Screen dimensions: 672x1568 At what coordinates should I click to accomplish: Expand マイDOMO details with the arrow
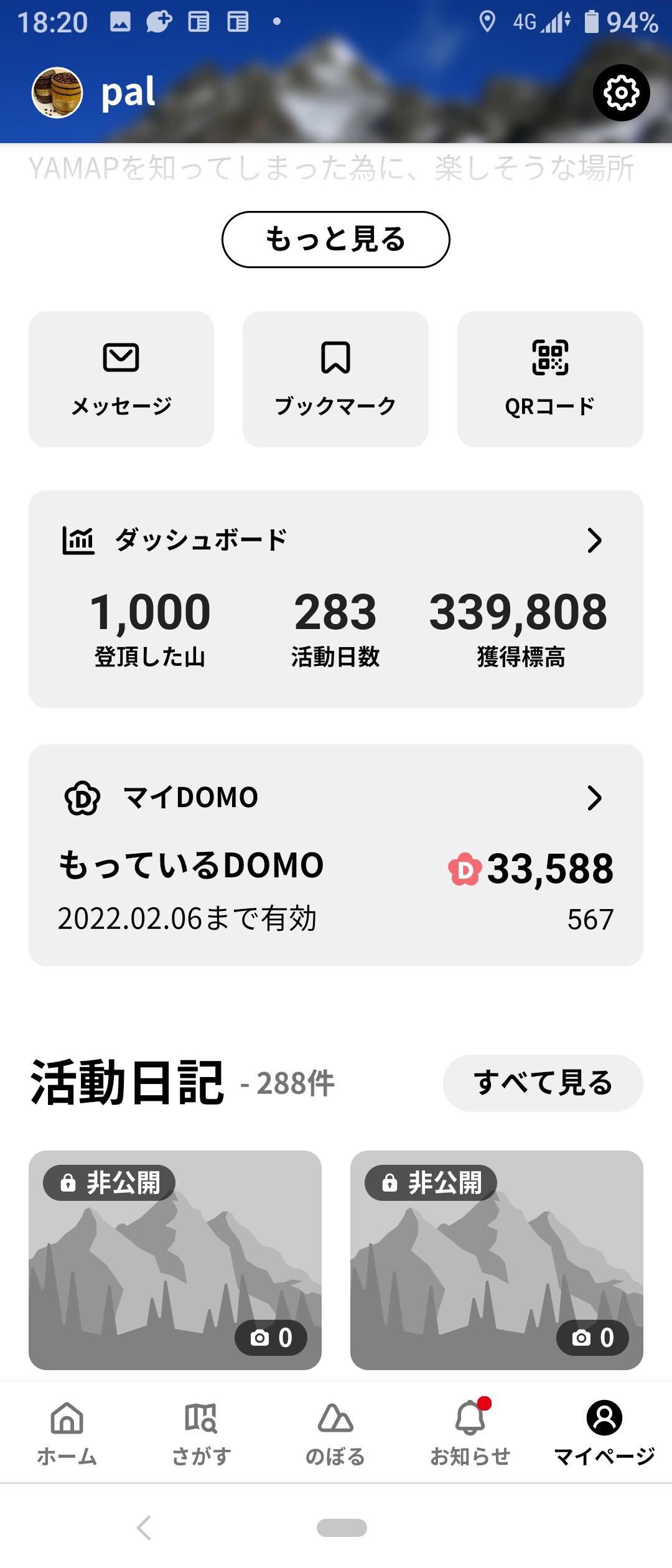coord(595,798)
